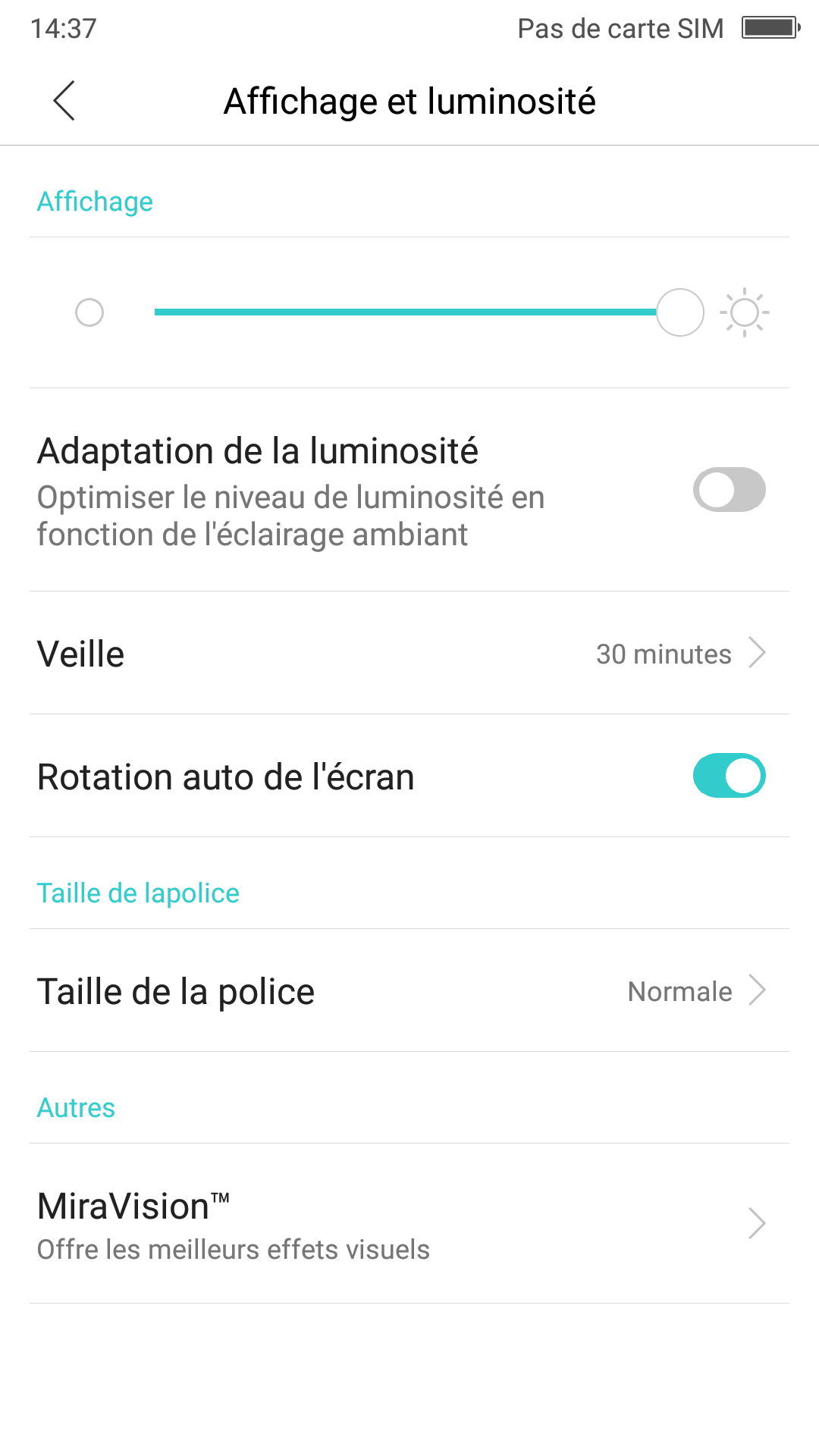Open MiraVision visual effects

409,1223
